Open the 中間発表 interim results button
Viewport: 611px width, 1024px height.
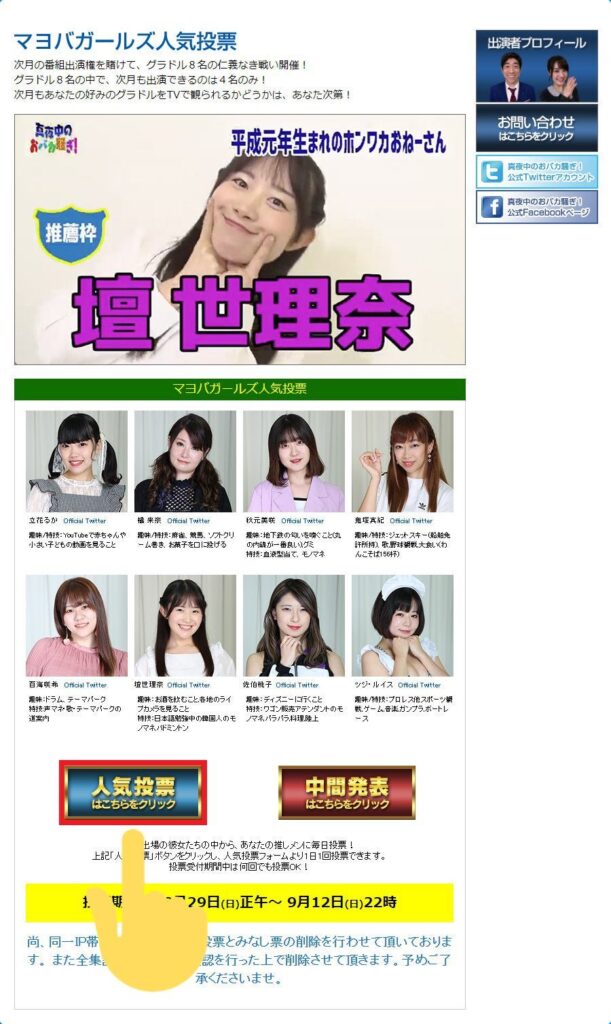coord(346,792)
